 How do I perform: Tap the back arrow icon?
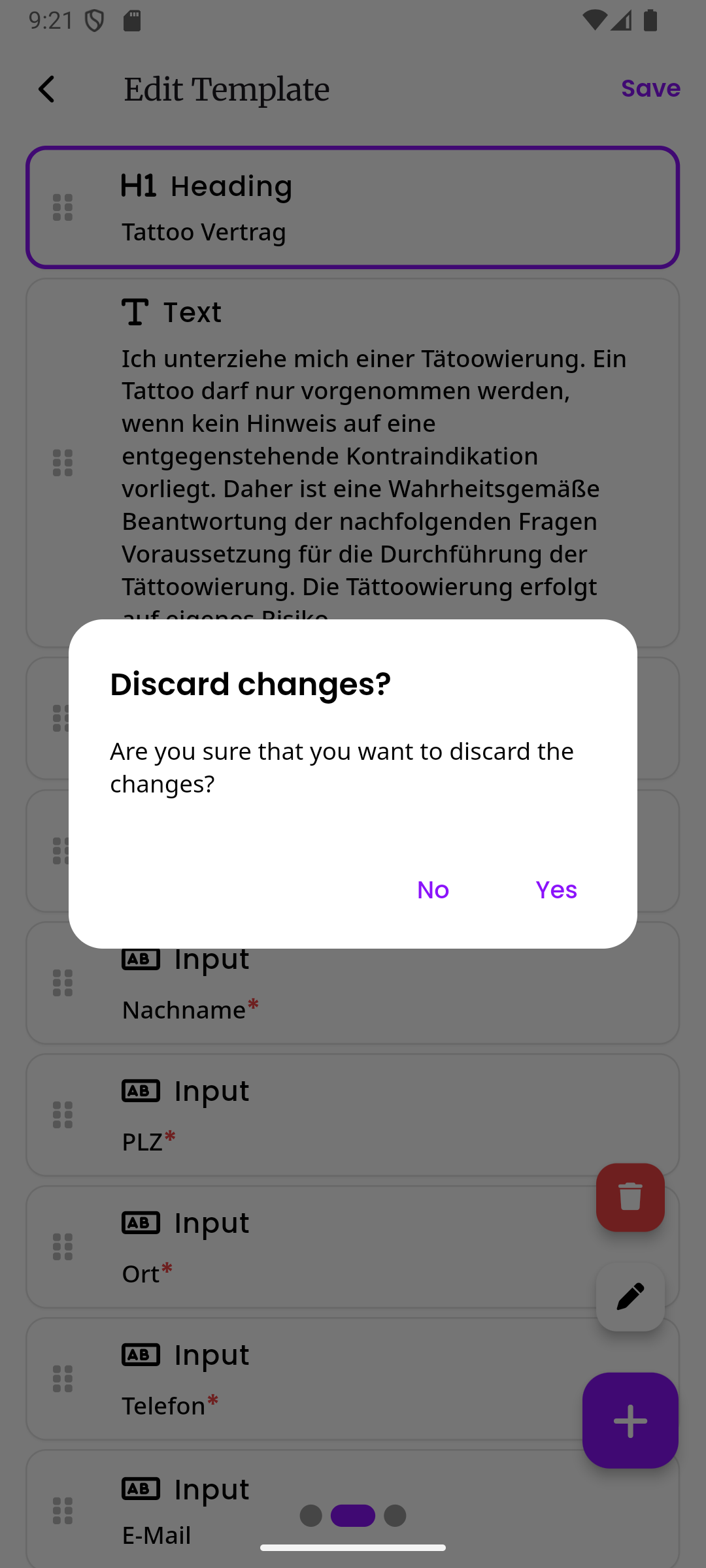pyautogui.click(x=46, y=88)
